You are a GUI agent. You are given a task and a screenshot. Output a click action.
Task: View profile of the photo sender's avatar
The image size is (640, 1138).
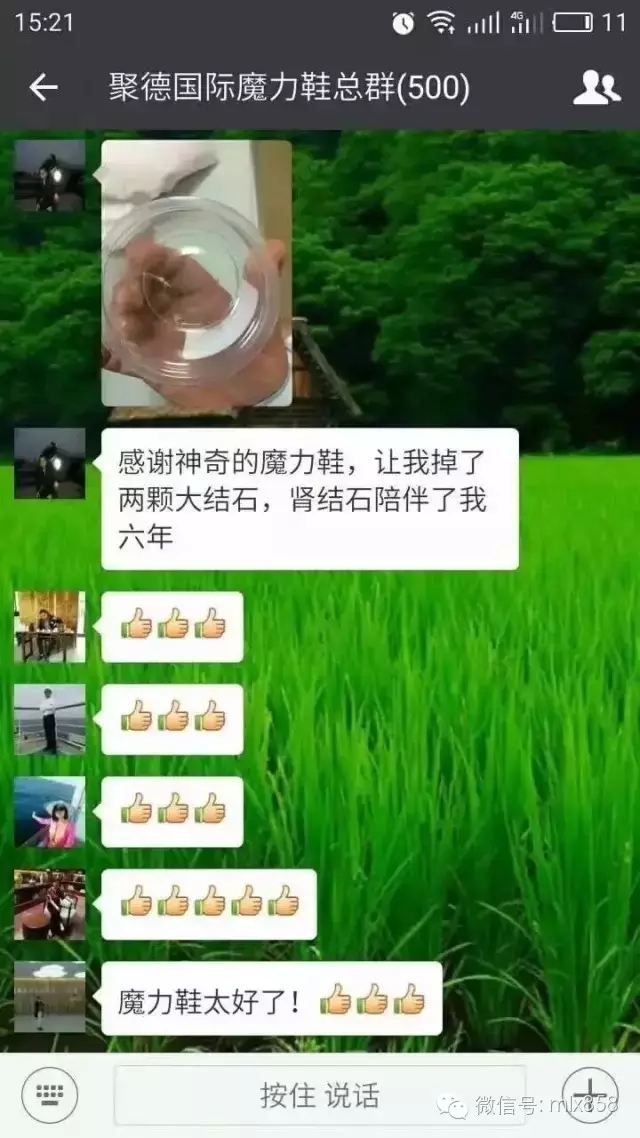click(x=49, y=175)
